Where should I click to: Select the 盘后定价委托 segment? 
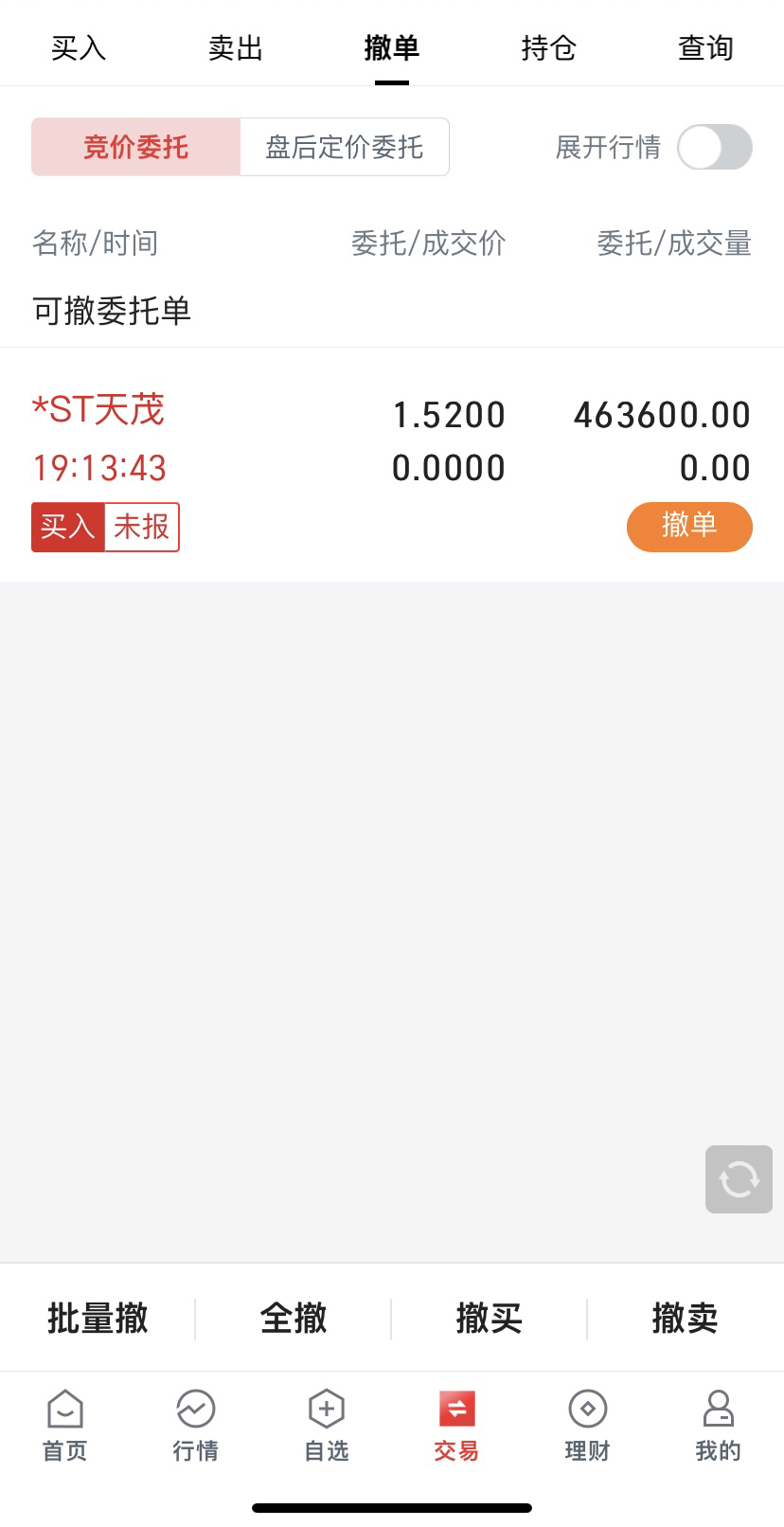[345, 147]
